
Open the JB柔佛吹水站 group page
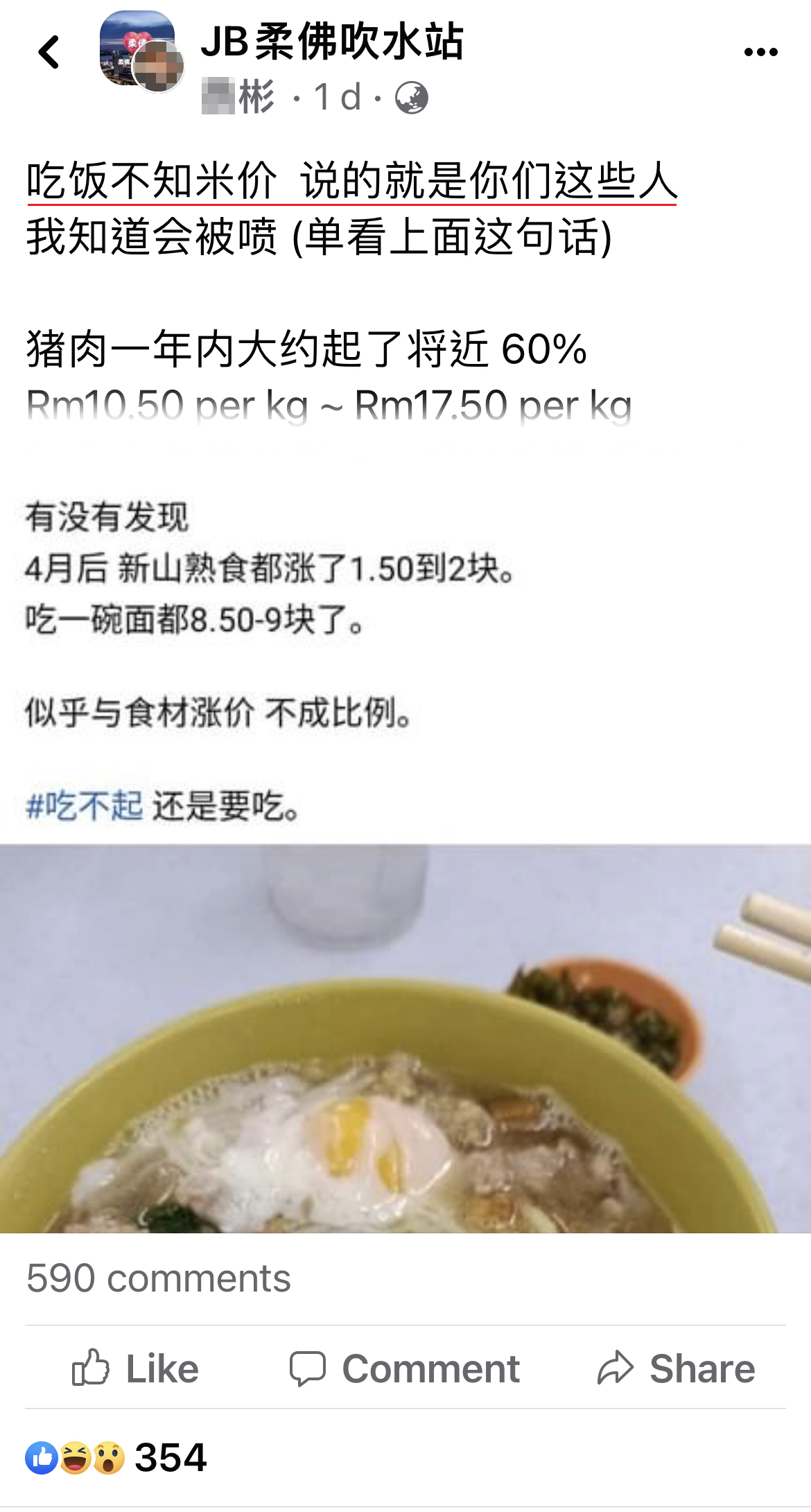pyautogui.click(x=332, y=42)
